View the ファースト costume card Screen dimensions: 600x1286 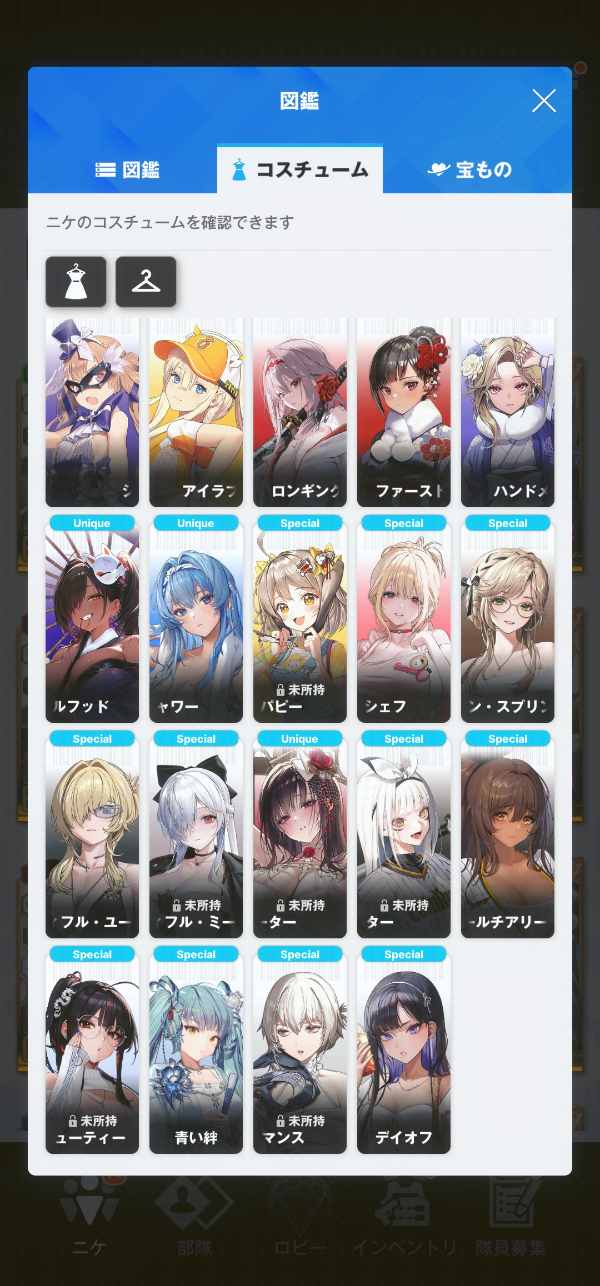click(x=404, y=412)
